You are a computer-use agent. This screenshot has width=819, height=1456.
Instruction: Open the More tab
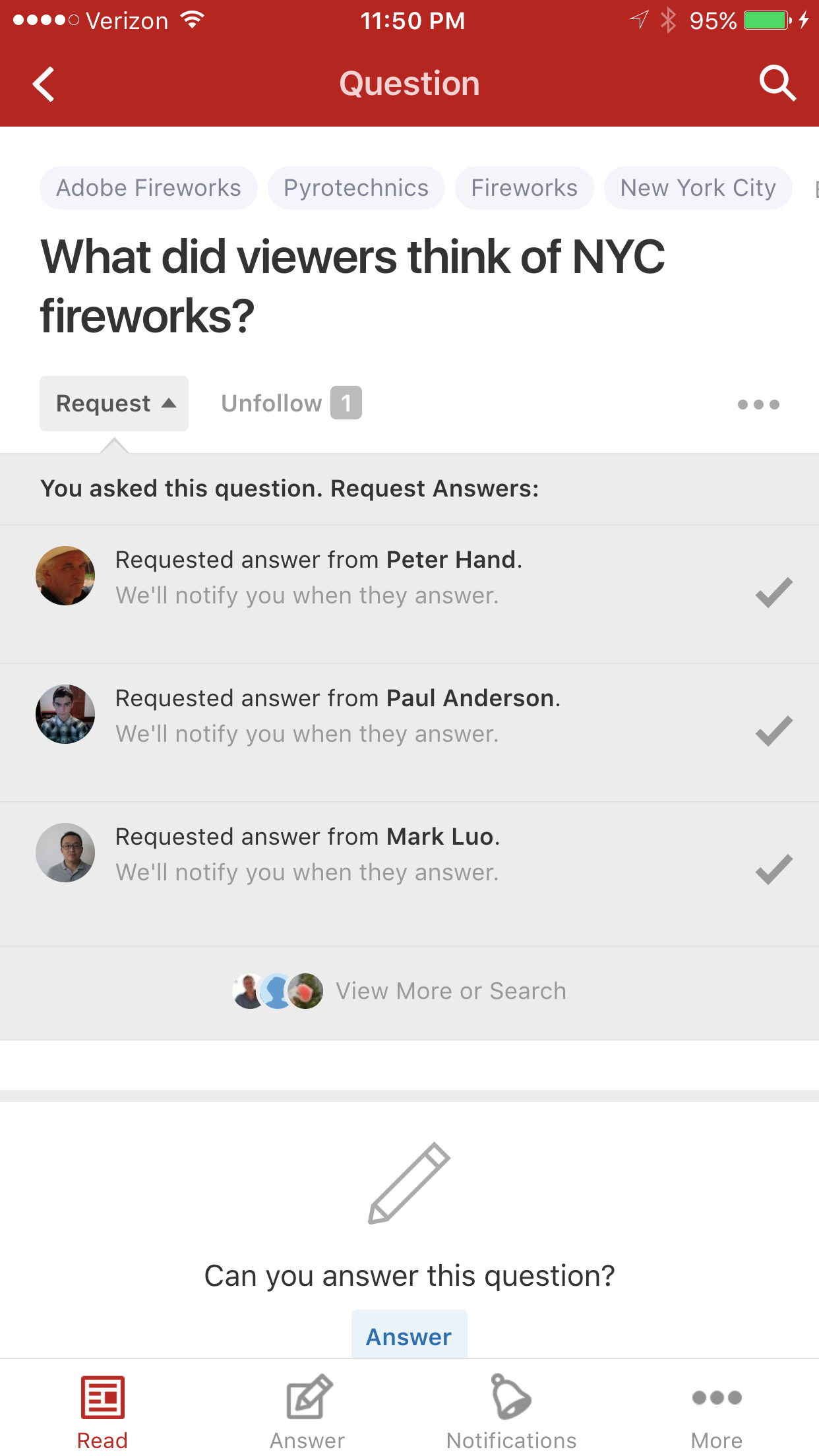coord(717,1411)
